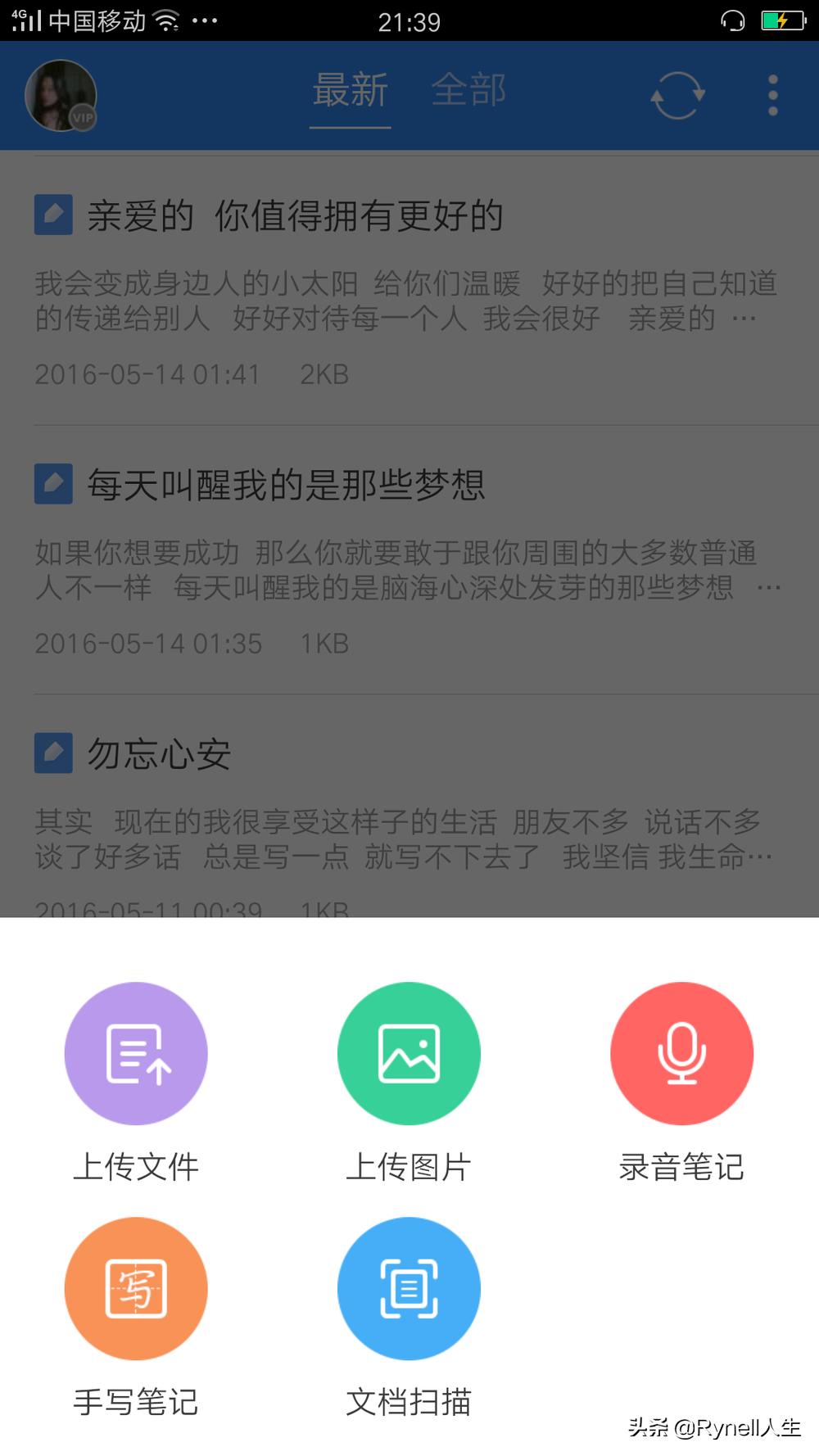Open the profile avatar with VIP badge

pos(61,95)
